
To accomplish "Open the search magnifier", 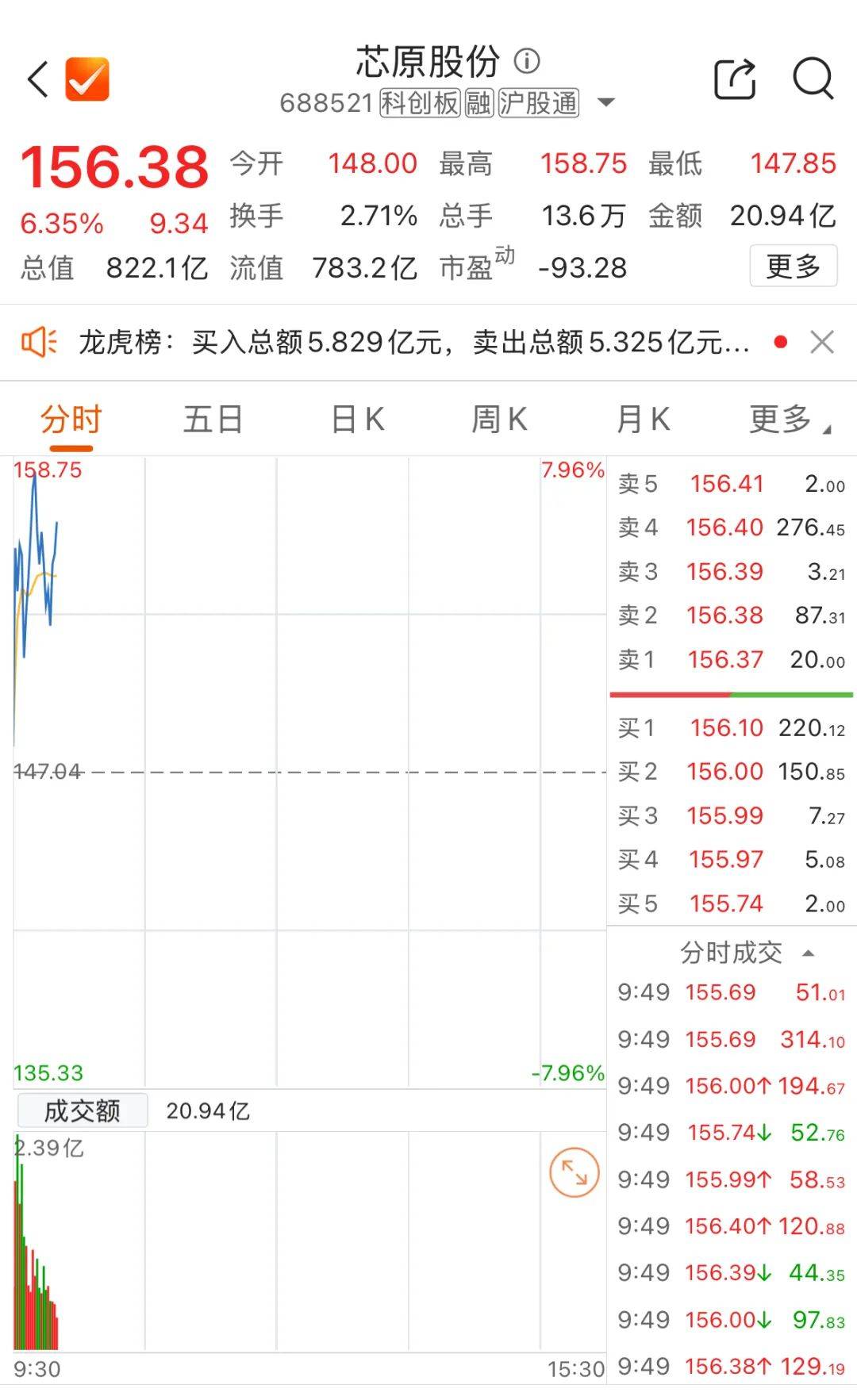I will click(813, 79).
